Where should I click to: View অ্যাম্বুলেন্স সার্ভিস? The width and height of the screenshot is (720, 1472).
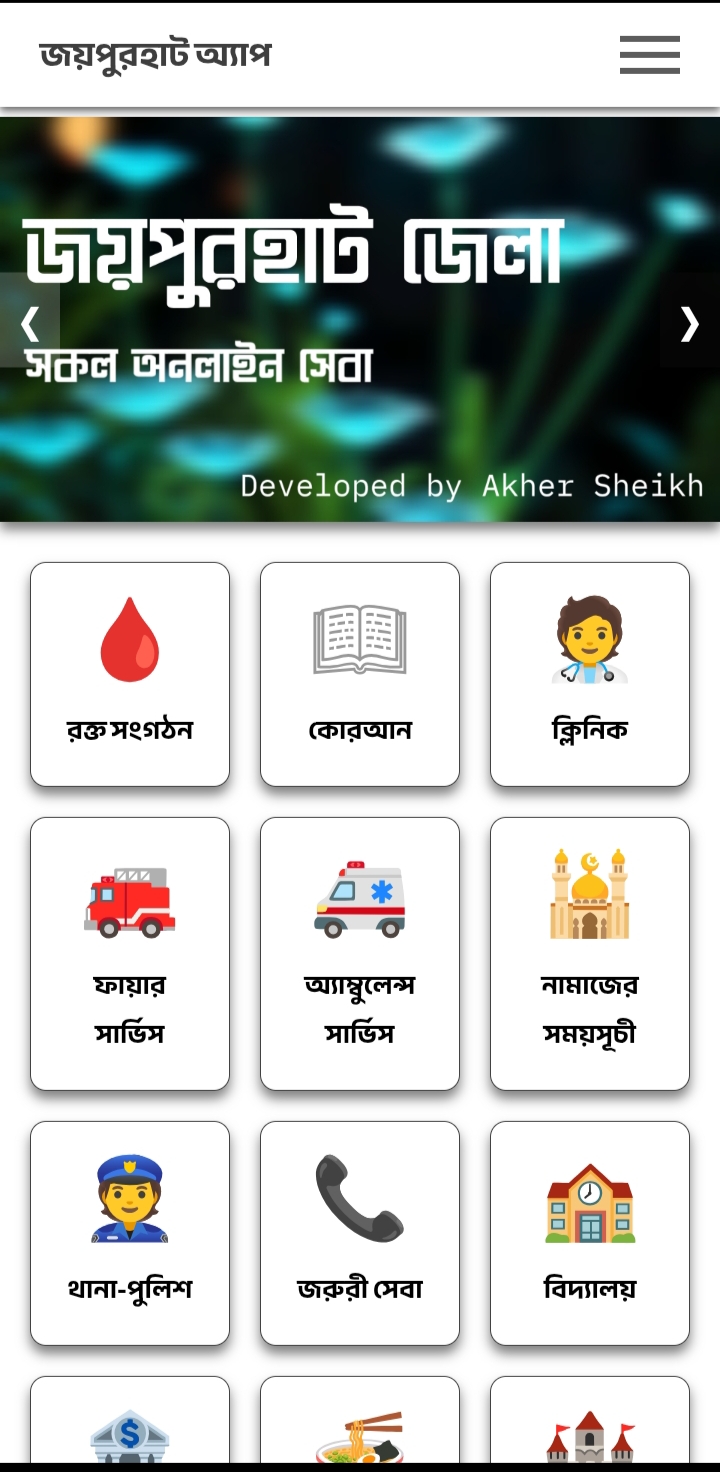pyautogui.click(x=360, y=953)
